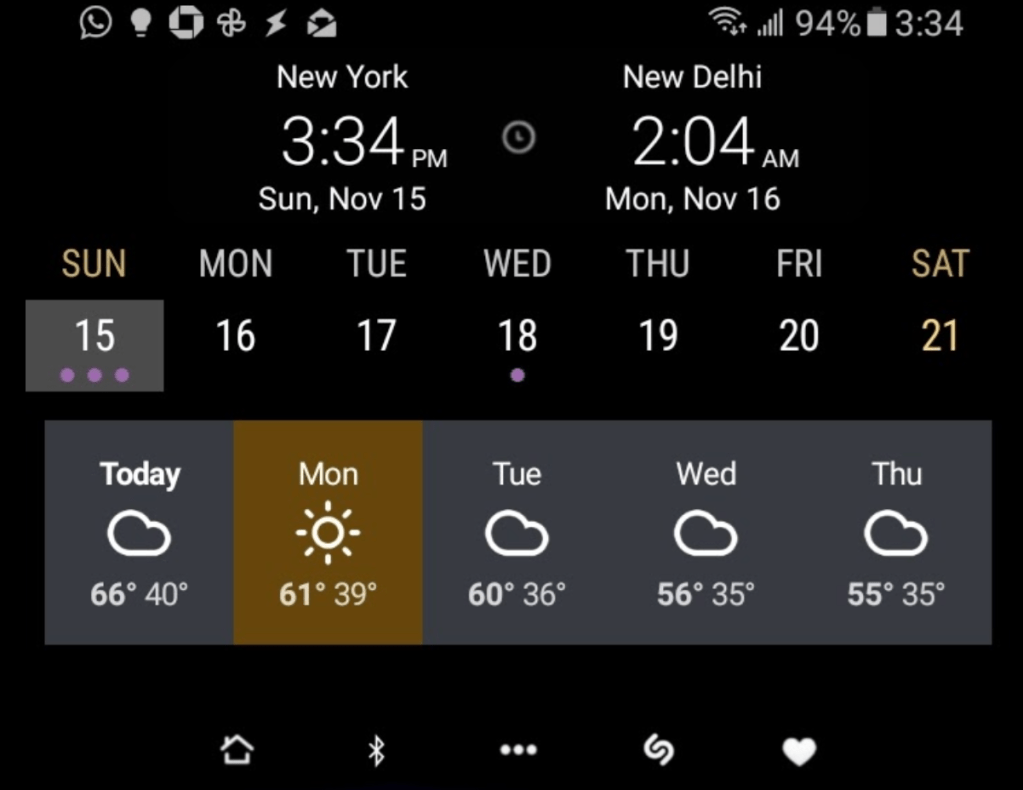Viewport: 1023px width, 790px height.
Task: Tap the home icon shortcut
Action: point(237,750)
